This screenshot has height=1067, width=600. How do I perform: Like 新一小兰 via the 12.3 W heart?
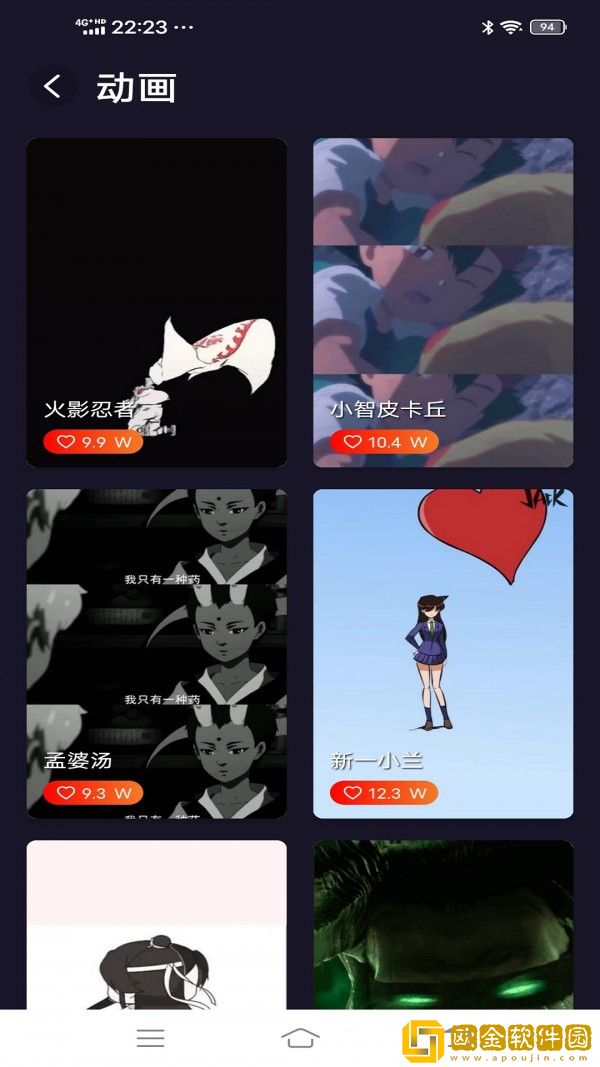[x=353, y=793]
